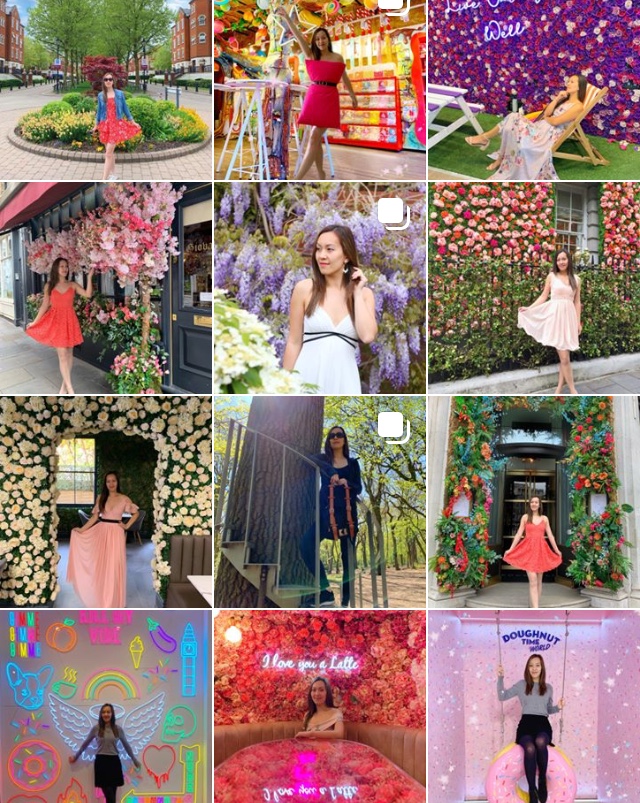Open the rose hedge wall post
640x803 pixels.
point(534,288)
